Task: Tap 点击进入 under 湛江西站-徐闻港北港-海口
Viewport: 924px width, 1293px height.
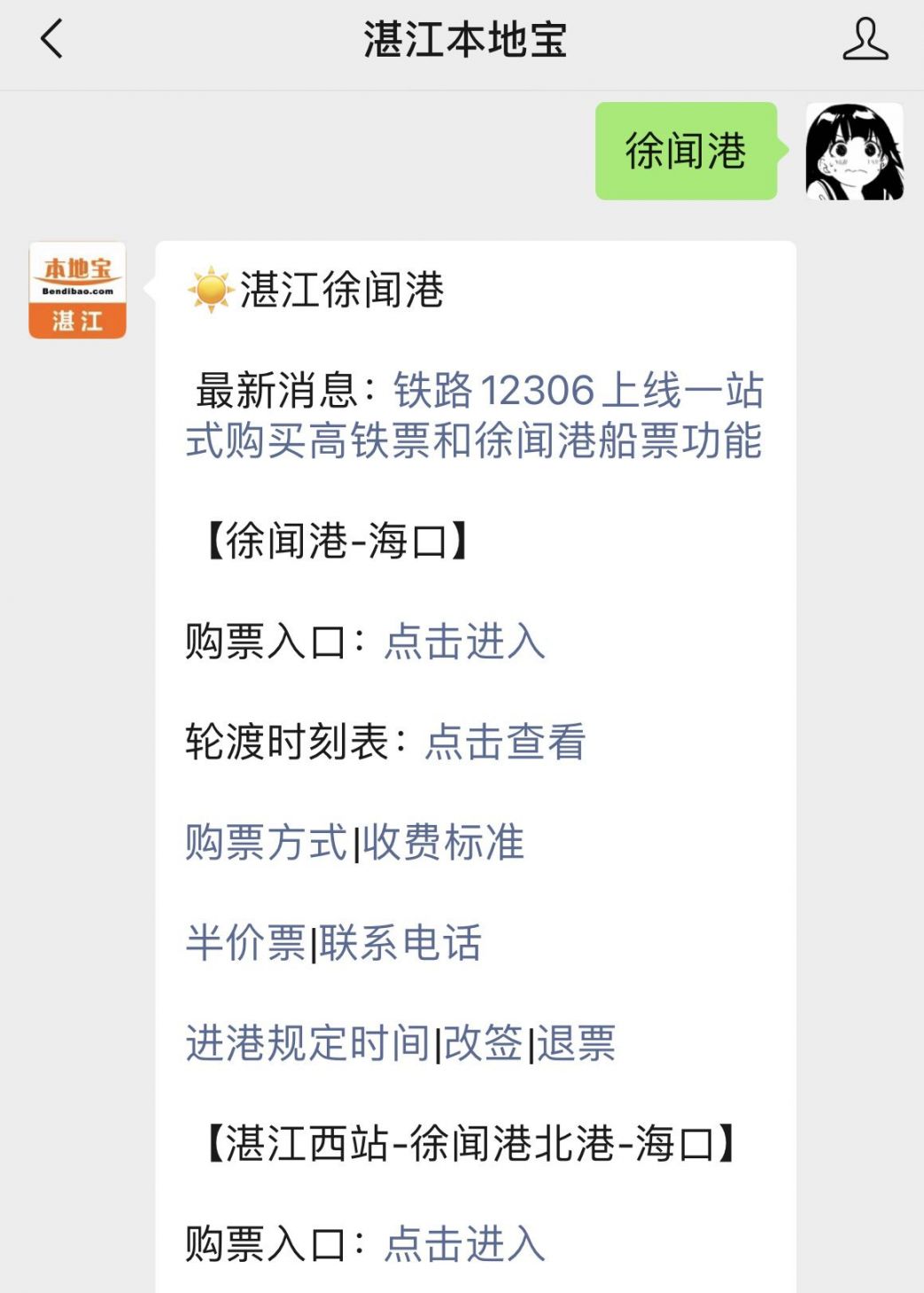Action: pyautogui.click(x=464, y=1243)
